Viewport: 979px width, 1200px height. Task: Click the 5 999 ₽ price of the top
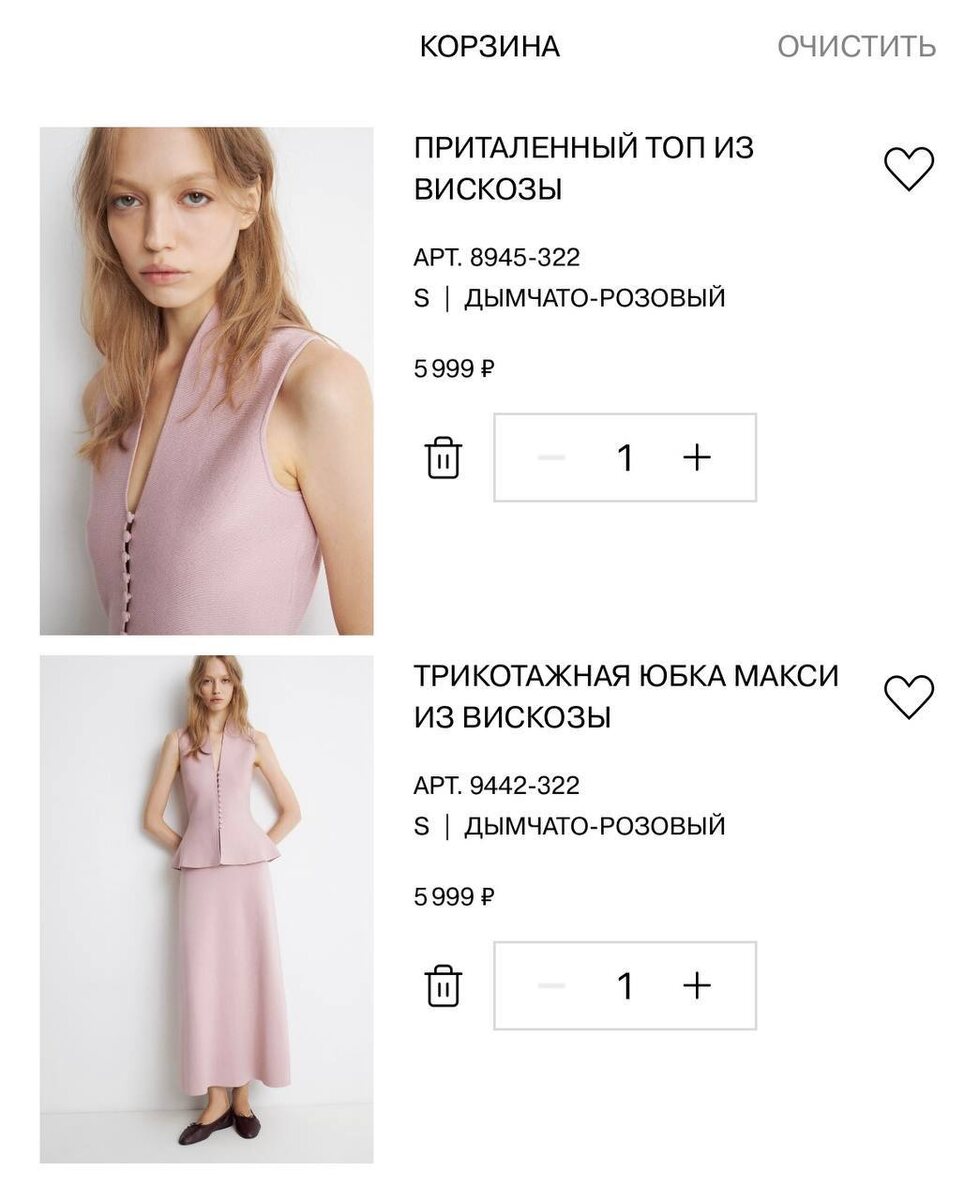(x=449, y=368)
